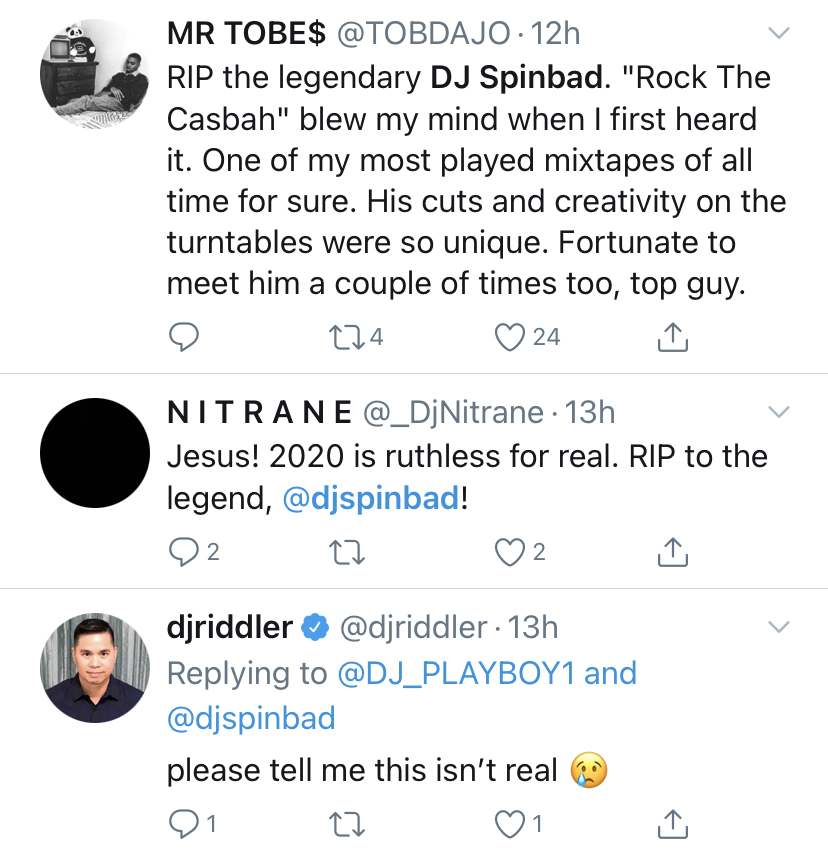The width and height of the screenshot is (828, 855).
Task: Like NITRANE's tweet showing 2 likes
Action: click(511, 551)
